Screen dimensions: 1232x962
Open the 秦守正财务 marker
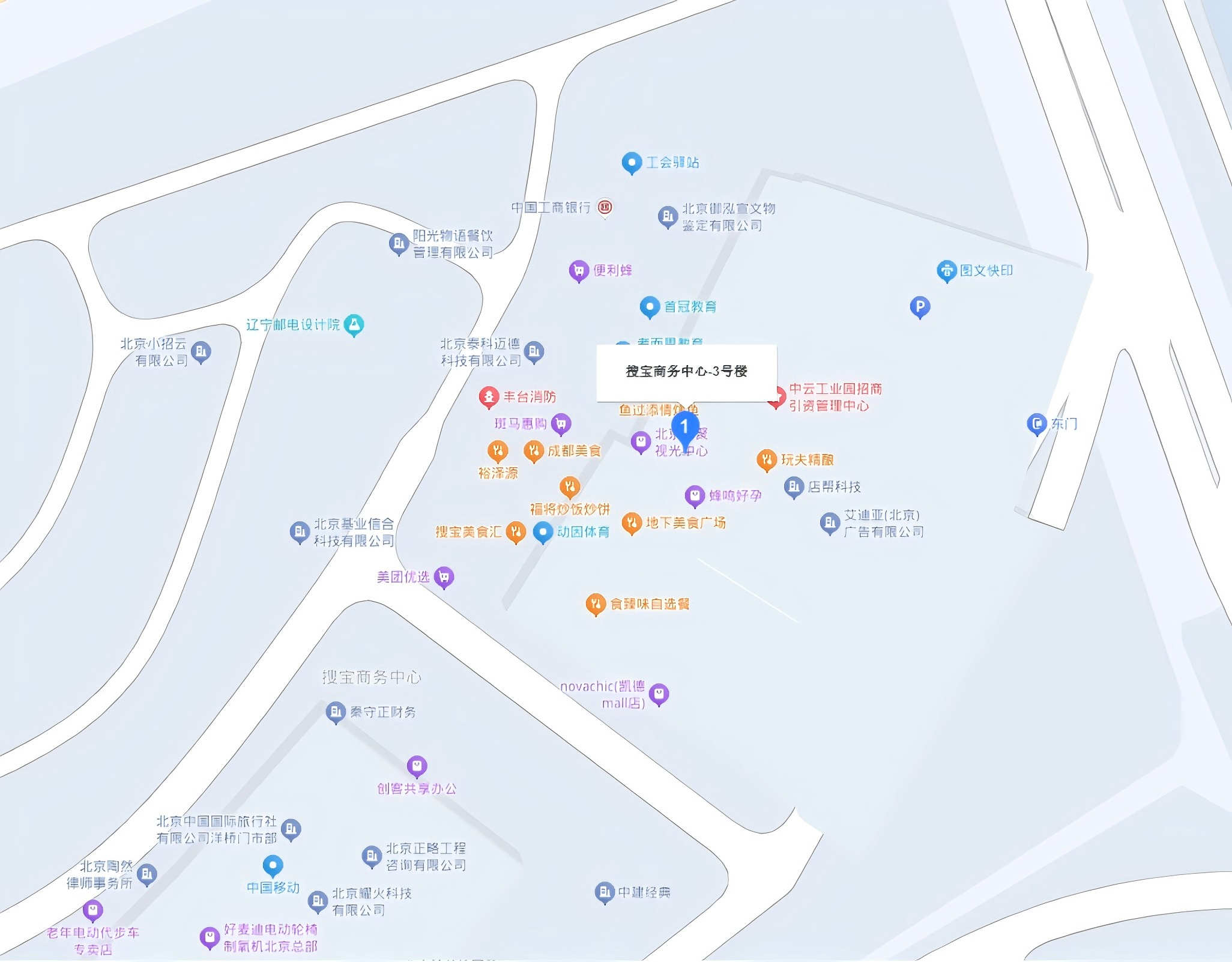336,712
